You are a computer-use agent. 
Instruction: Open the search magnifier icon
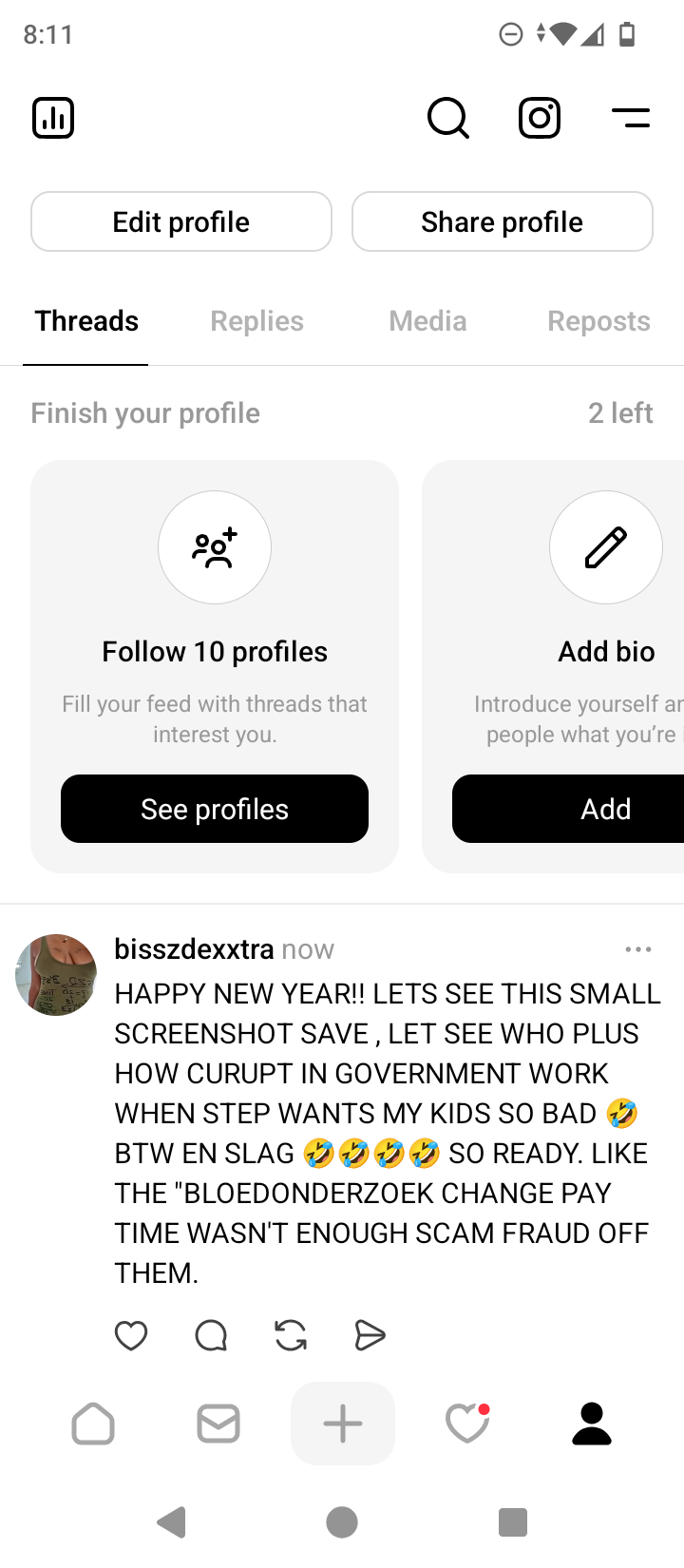(447, 119)
